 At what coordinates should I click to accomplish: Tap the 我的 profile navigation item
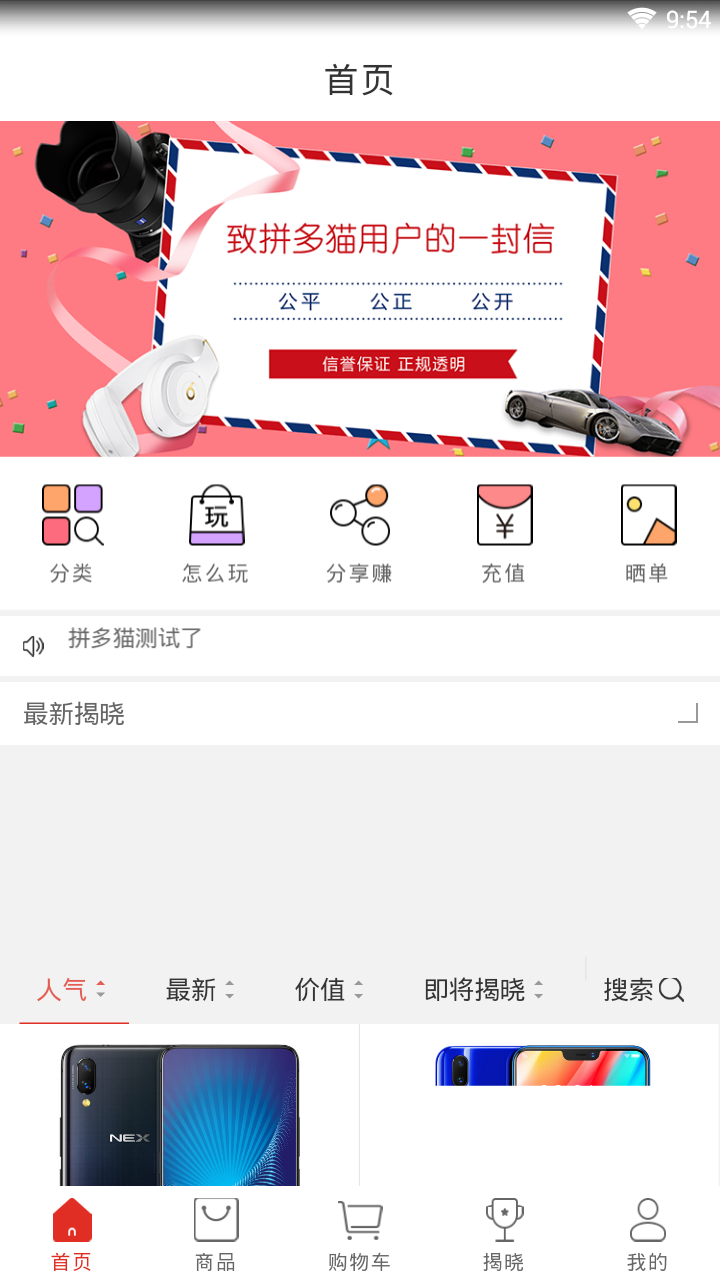point(648,1232)
